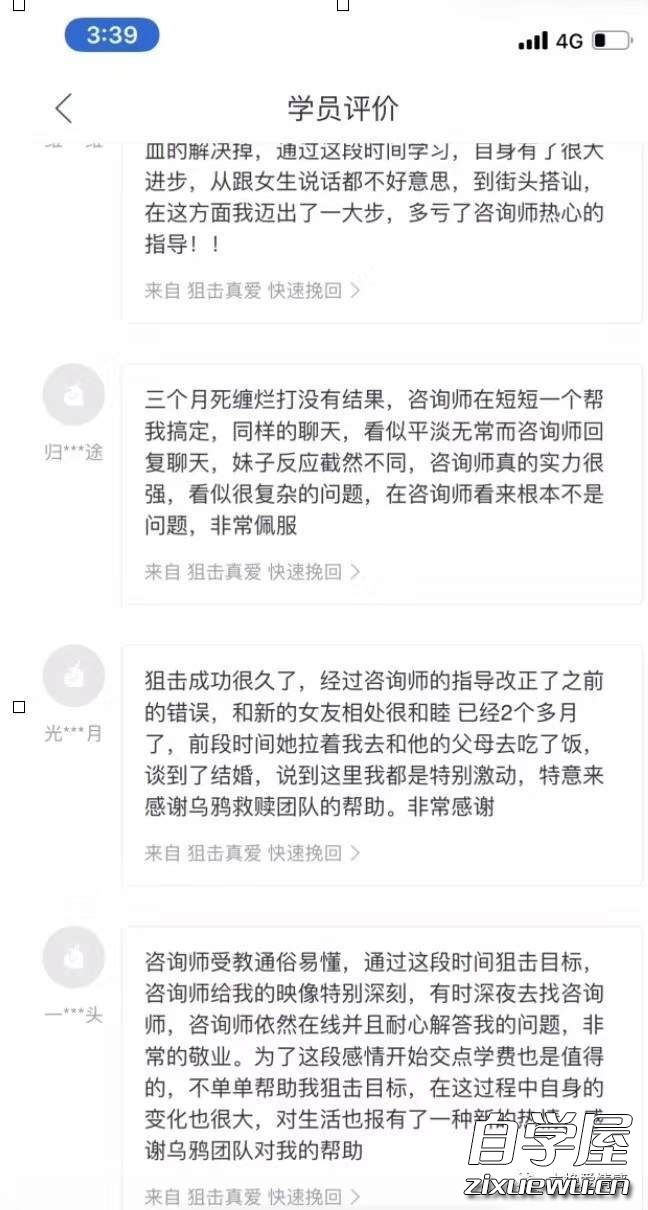Tap 一***头's avatar
The height and width of the screenshot is (1210, 648).
73,958
